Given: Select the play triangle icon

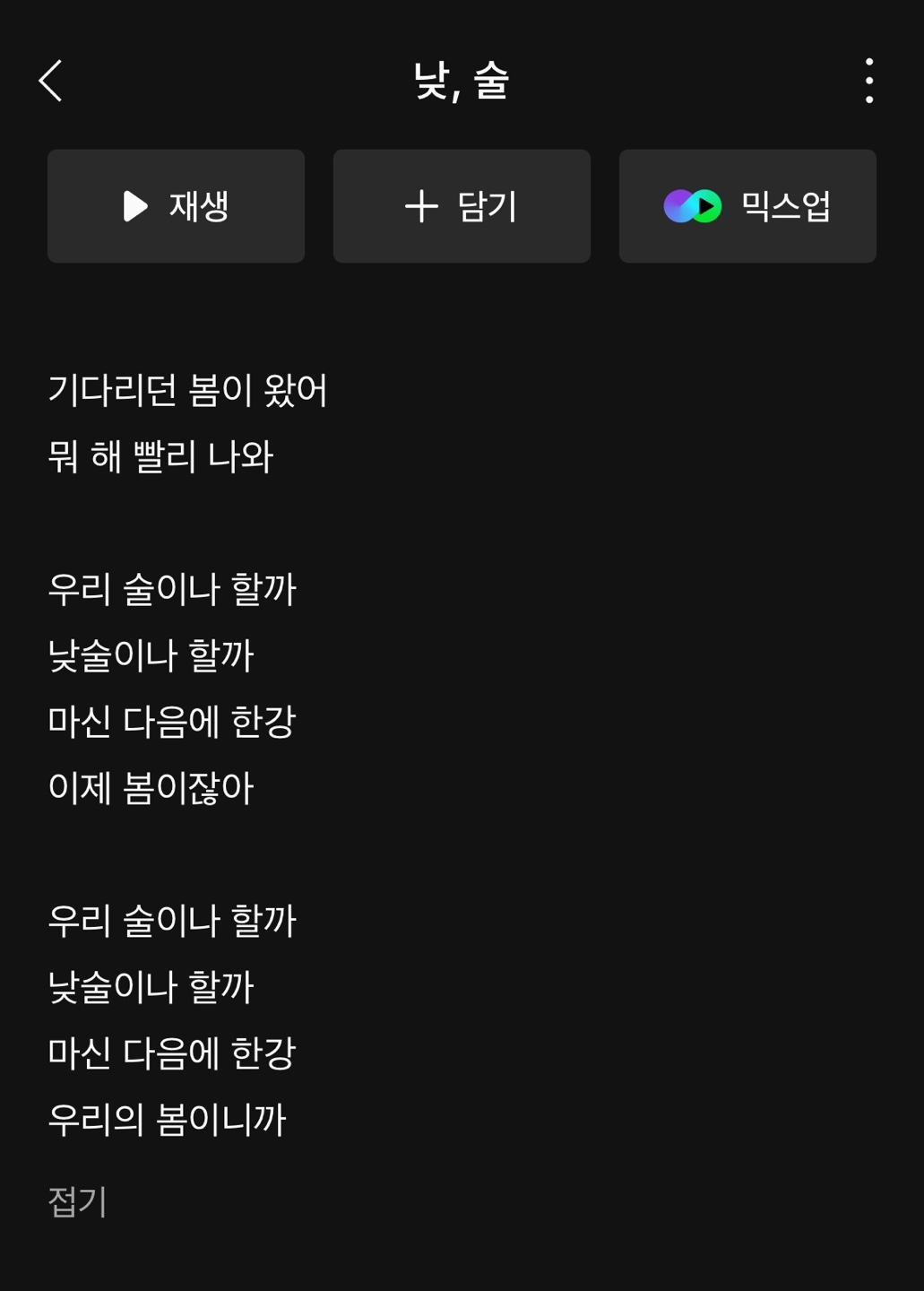Looking at the screenshot, I should [x=134, y=205].
